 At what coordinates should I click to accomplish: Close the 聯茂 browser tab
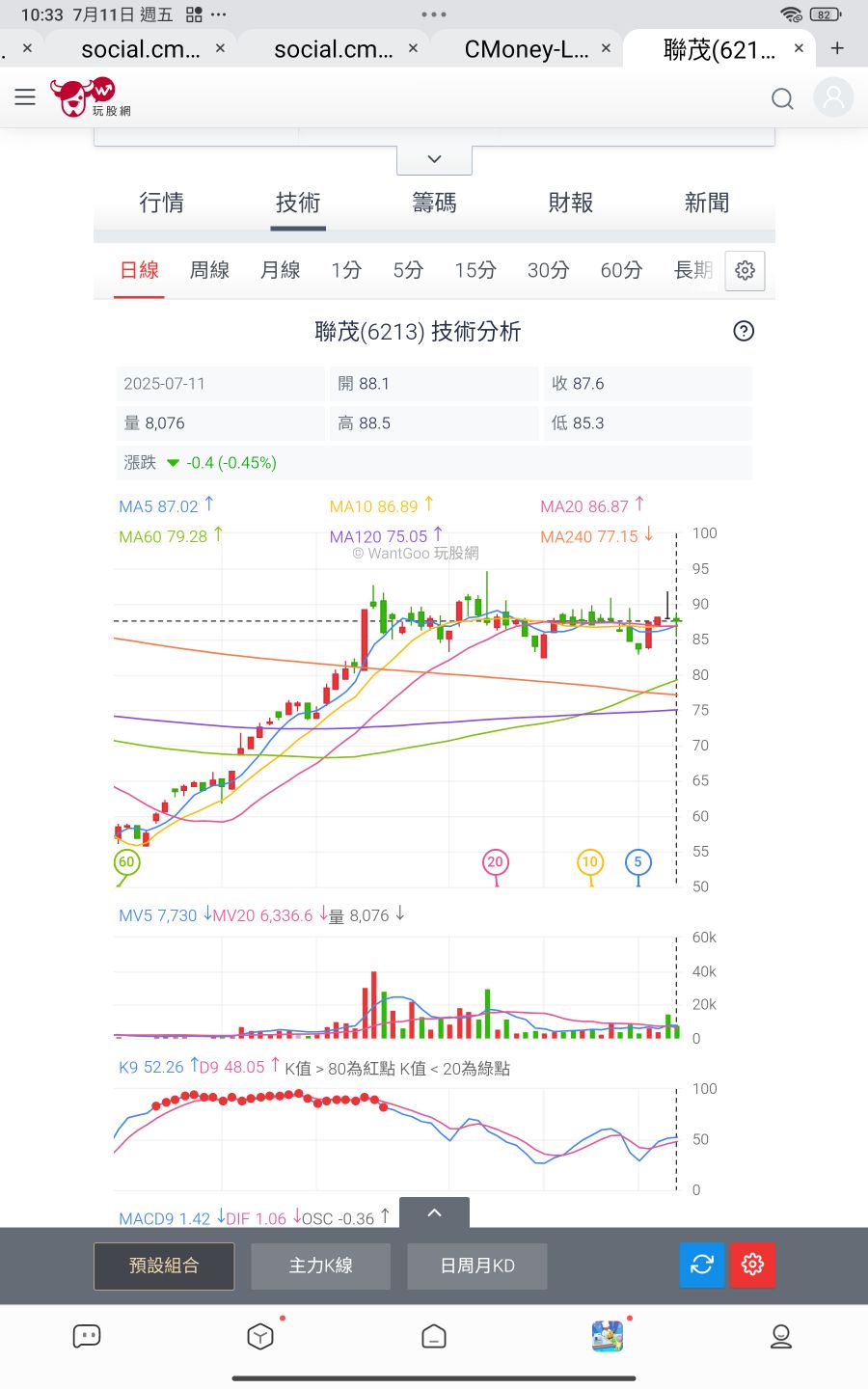pos(799,48)
